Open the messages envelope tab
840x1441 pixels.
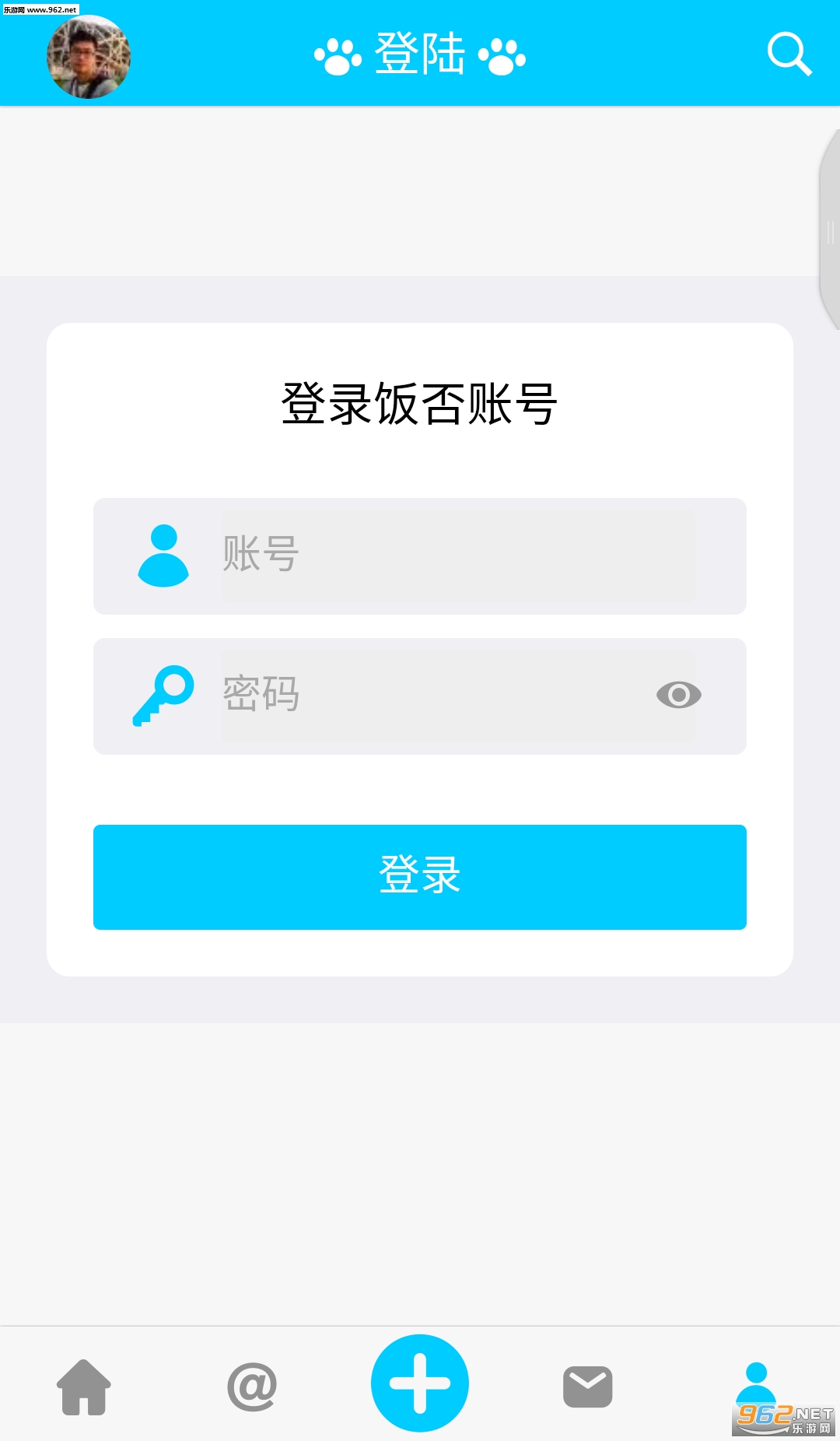pos(588,1387)
